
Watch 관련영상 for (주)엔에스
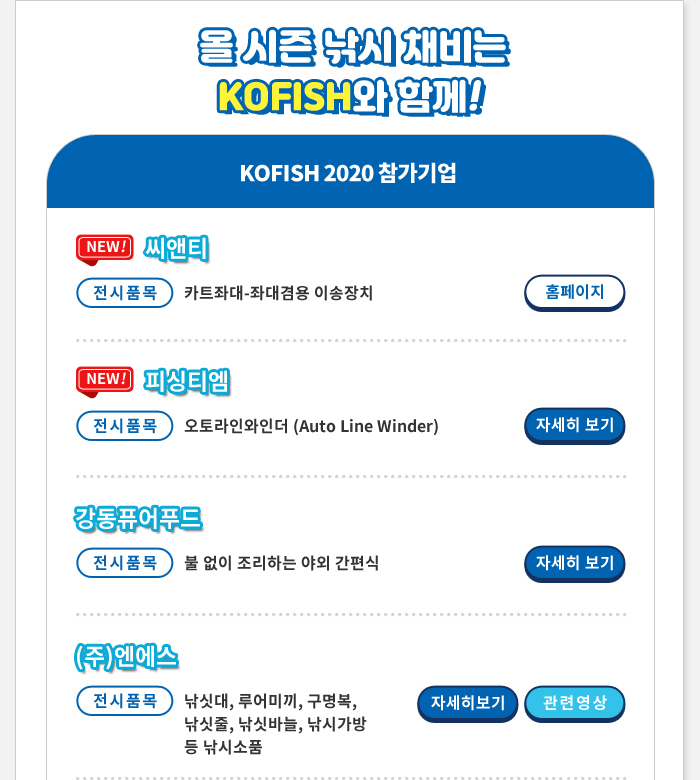coord(574,703)
